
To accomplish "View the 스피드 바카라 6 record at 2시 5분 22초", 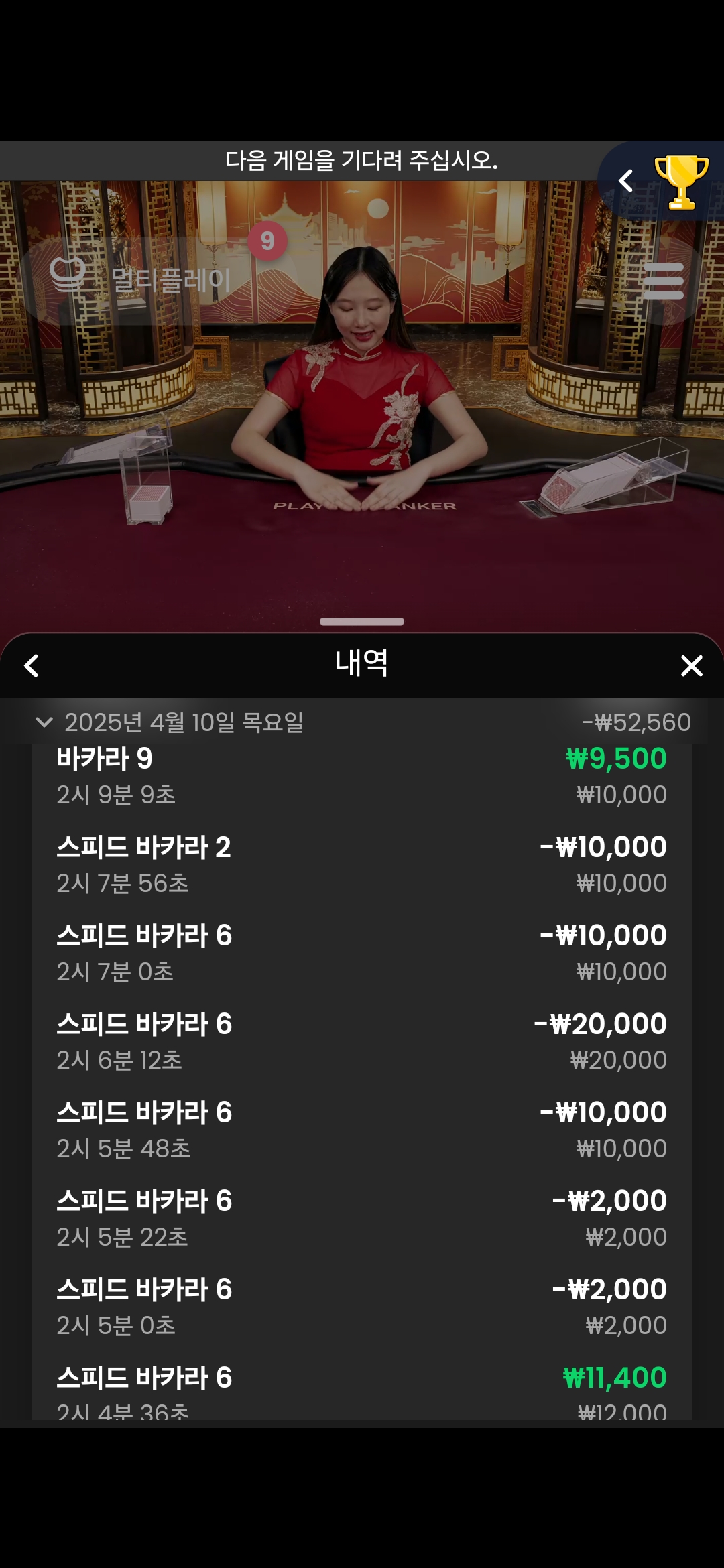I will pos(362,1218).
